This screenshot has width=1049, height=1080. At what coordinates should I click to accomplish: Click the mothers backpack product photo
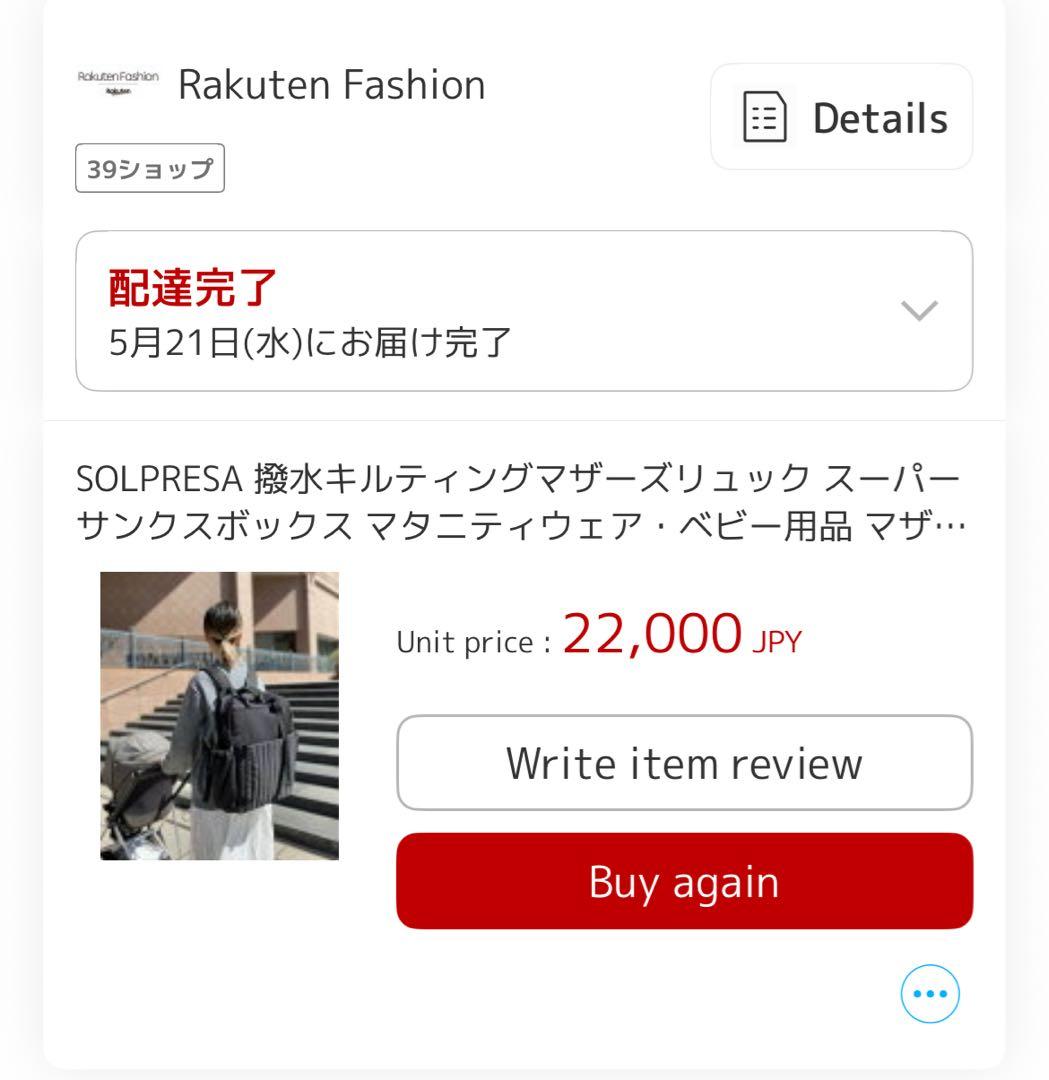(219, 713)
